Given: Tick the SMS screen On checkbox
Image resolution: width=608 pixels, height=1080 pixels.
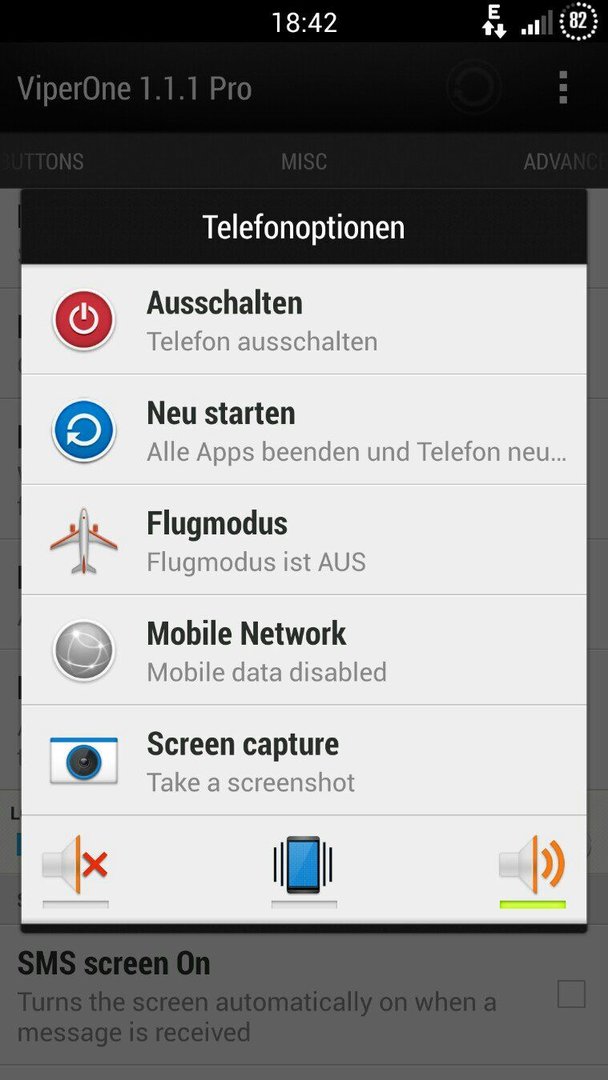Looking at the screenshot, I should (572, 995).
